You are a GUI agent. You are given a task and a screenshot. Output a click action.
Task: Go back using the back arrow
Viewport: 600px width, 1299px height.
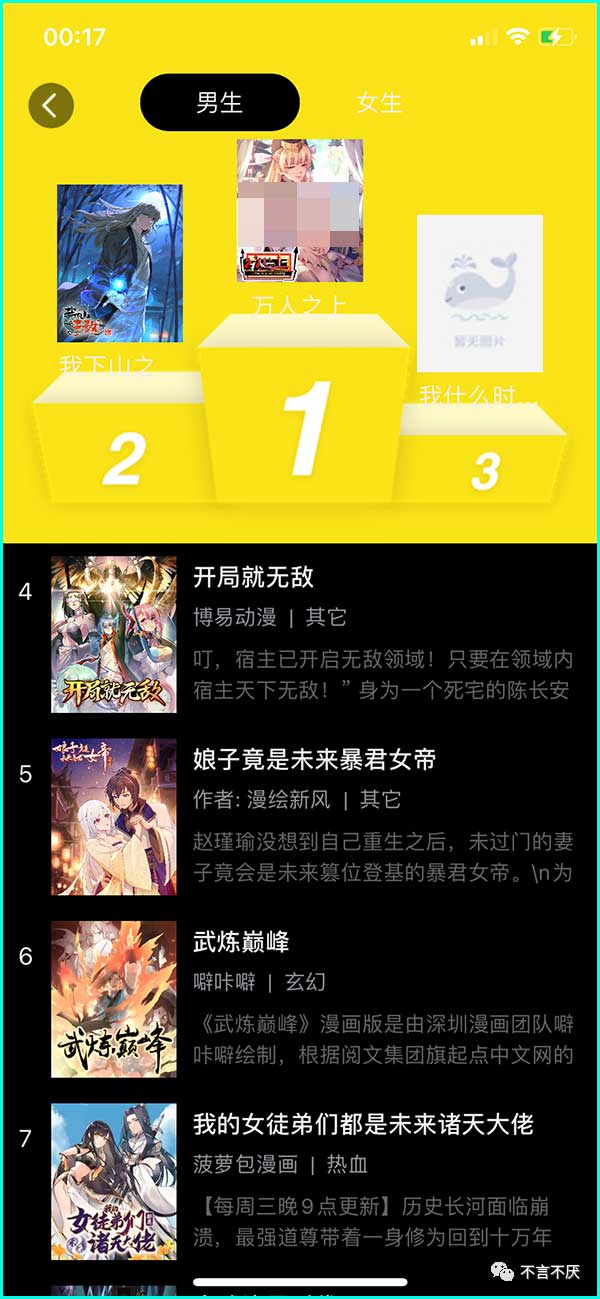pyautogui.click(x=51, y=104)
